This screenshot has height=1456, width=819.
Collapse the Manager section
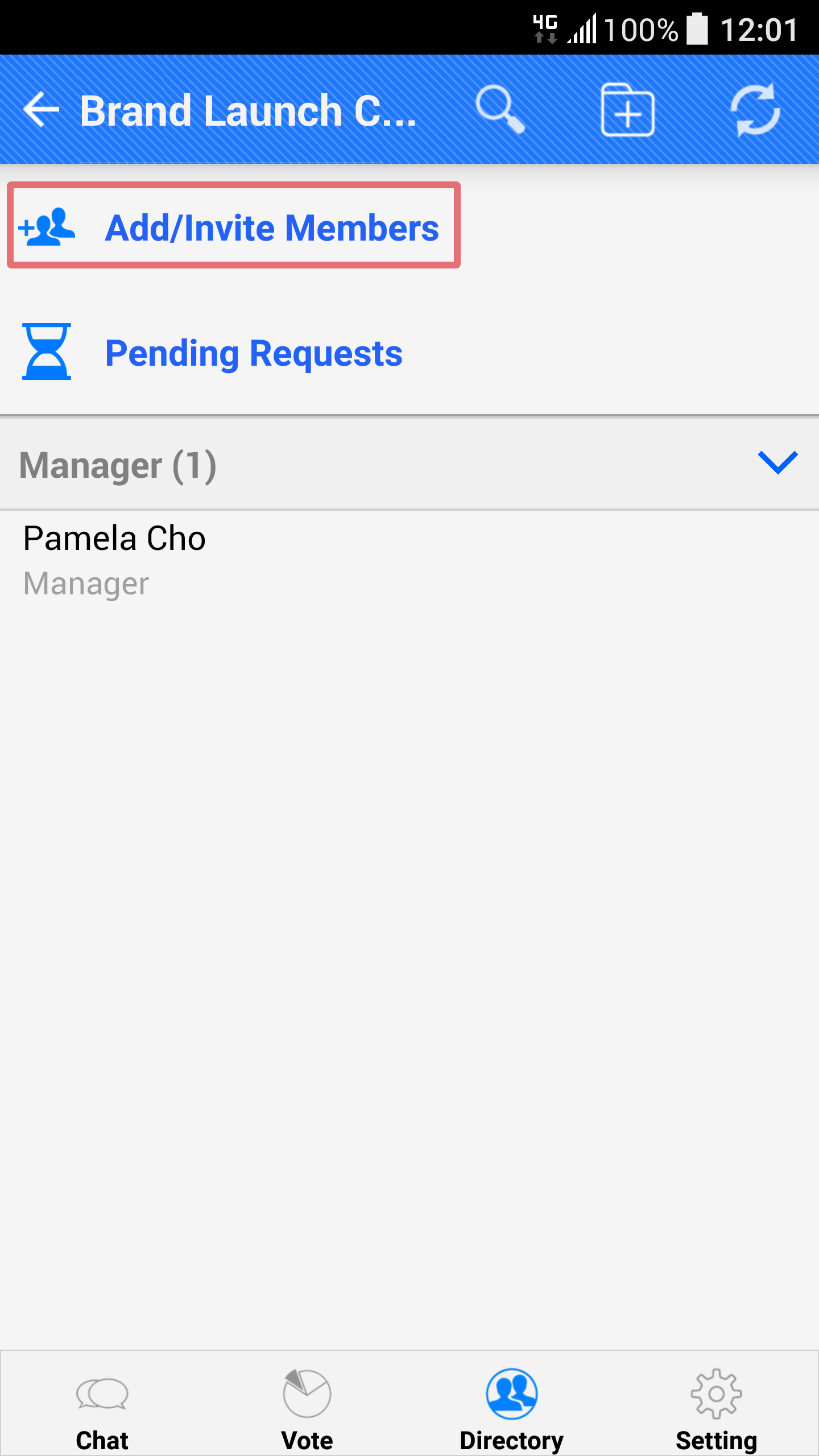coord(777,462)
